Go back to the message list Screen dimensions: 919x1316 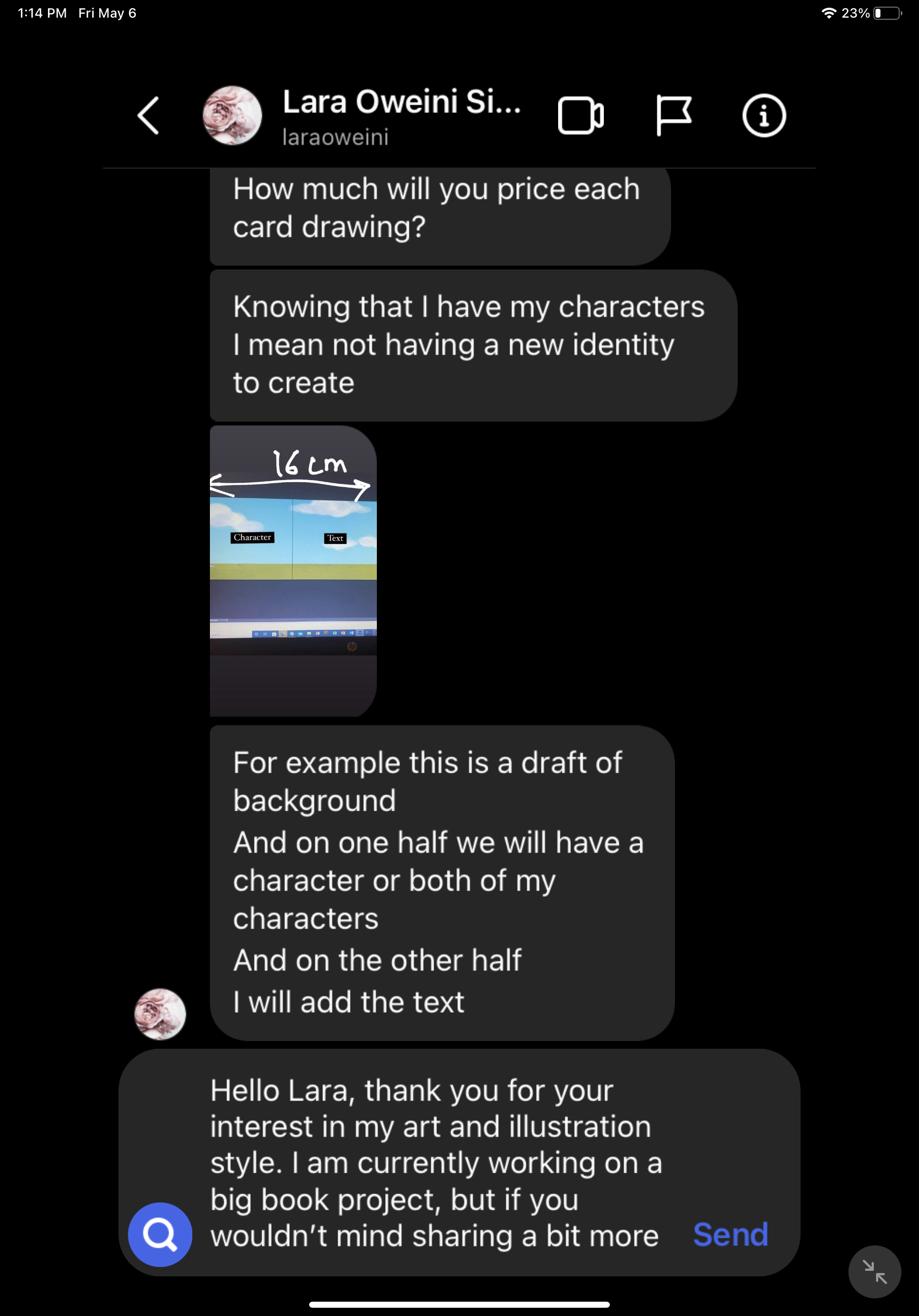point(148,115)
